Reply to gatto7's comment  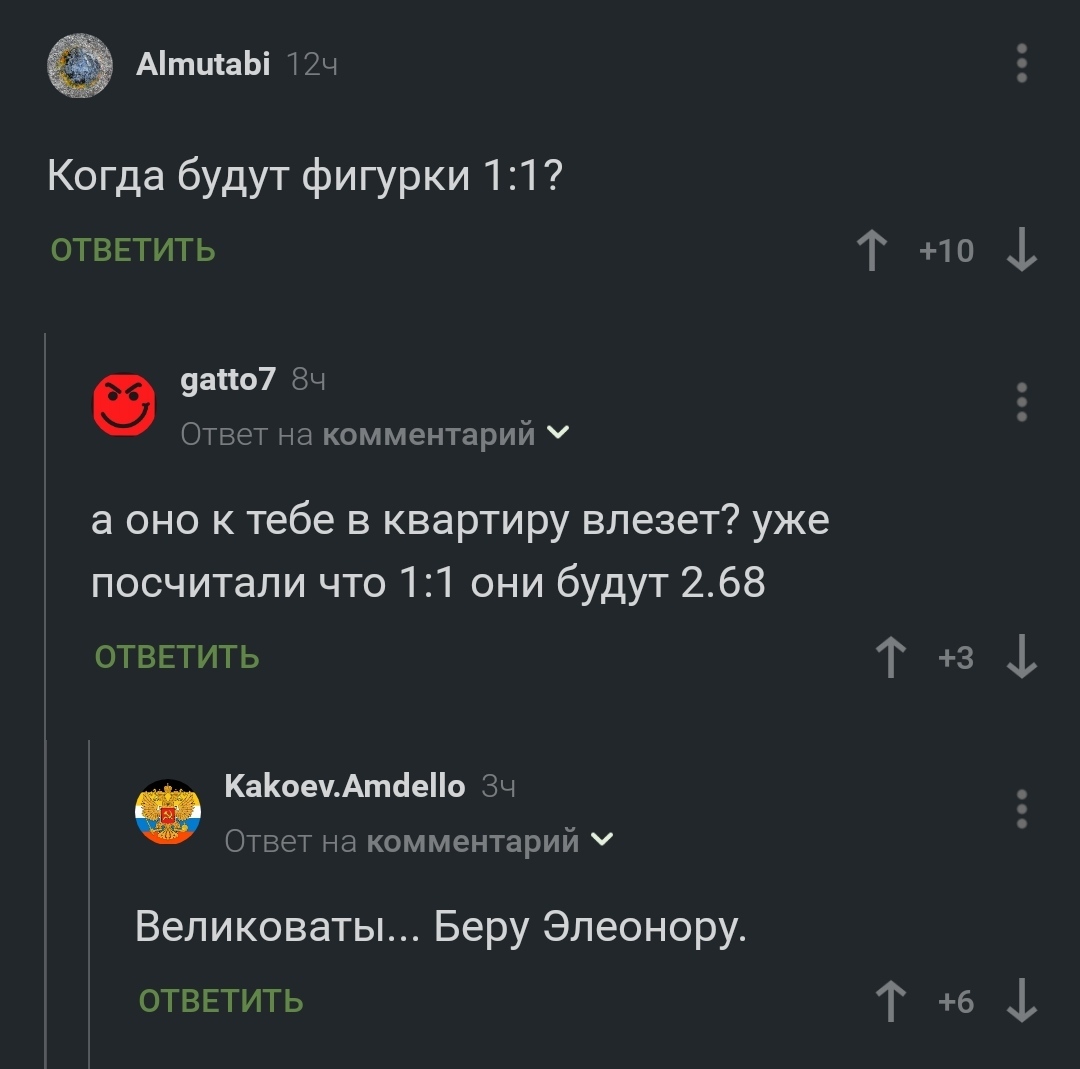pyautogui.click(x=177, y=657)
